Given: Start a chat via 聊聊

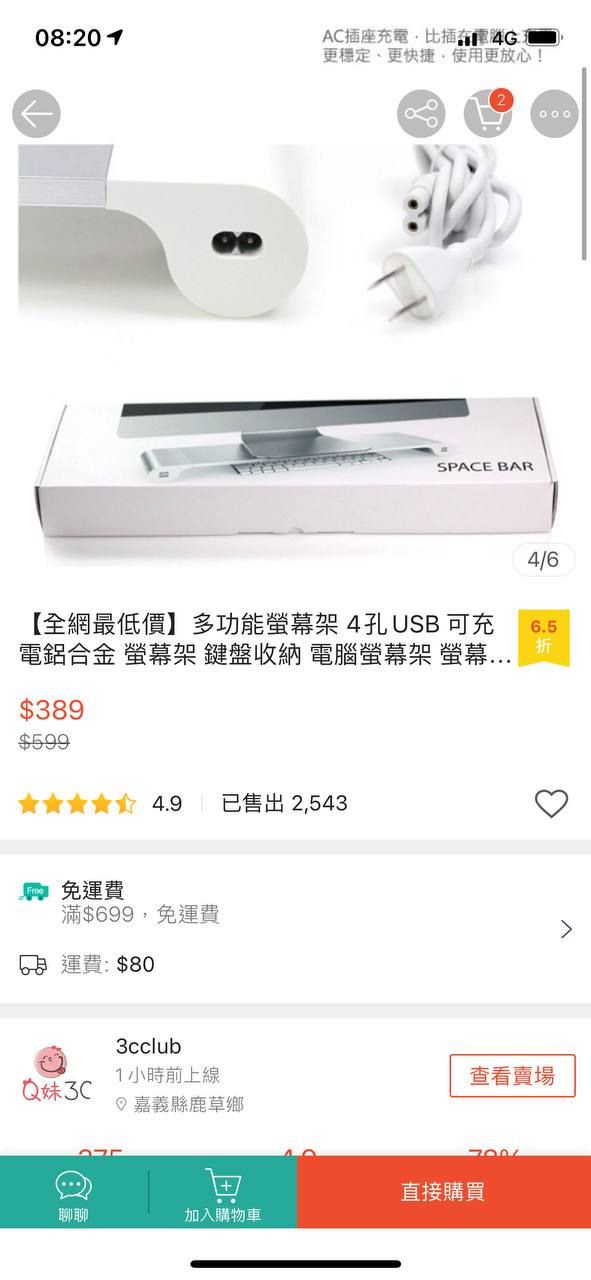Looking at the screenshot, I should coord(74,1193).
